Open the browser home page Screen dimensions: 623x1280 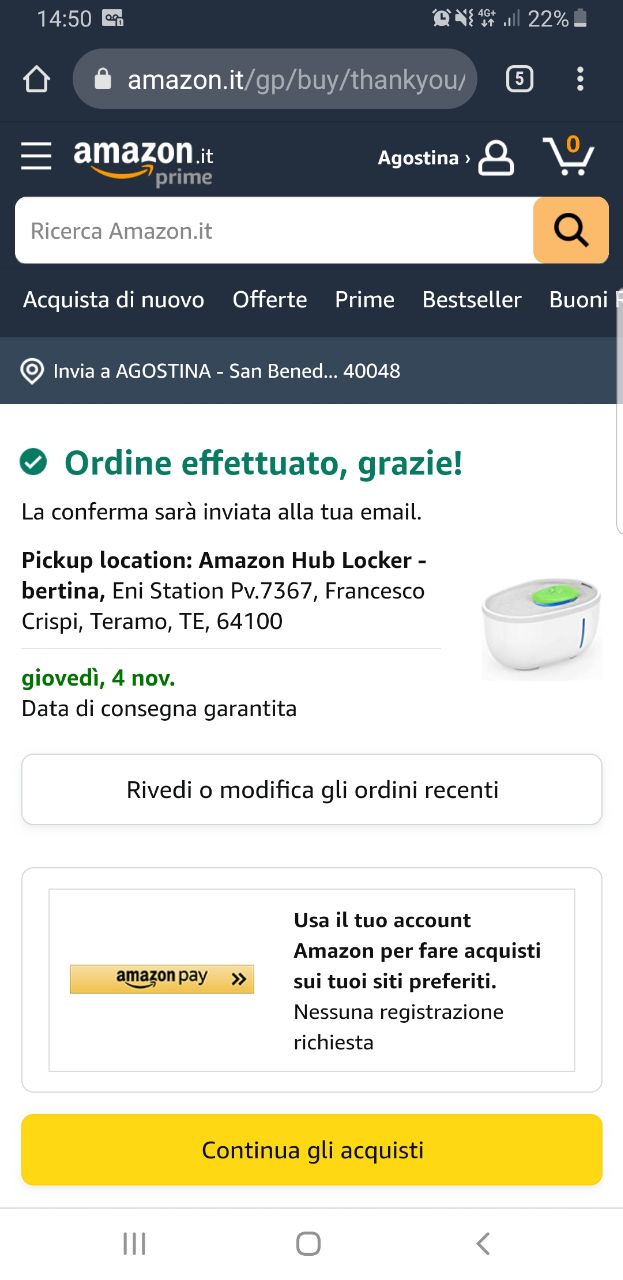[x=36, y=79]
